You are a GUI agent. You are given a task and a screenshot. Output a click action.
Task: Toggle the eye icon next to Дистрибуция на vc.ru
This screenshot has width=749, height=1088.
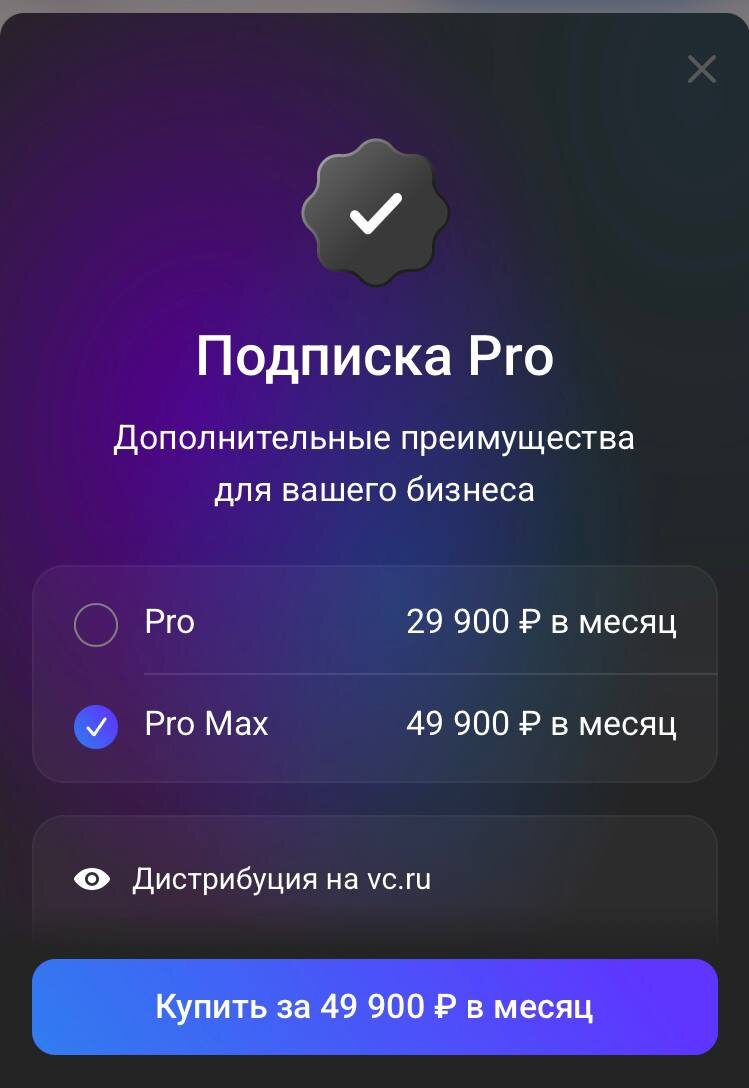coord(93,879)
